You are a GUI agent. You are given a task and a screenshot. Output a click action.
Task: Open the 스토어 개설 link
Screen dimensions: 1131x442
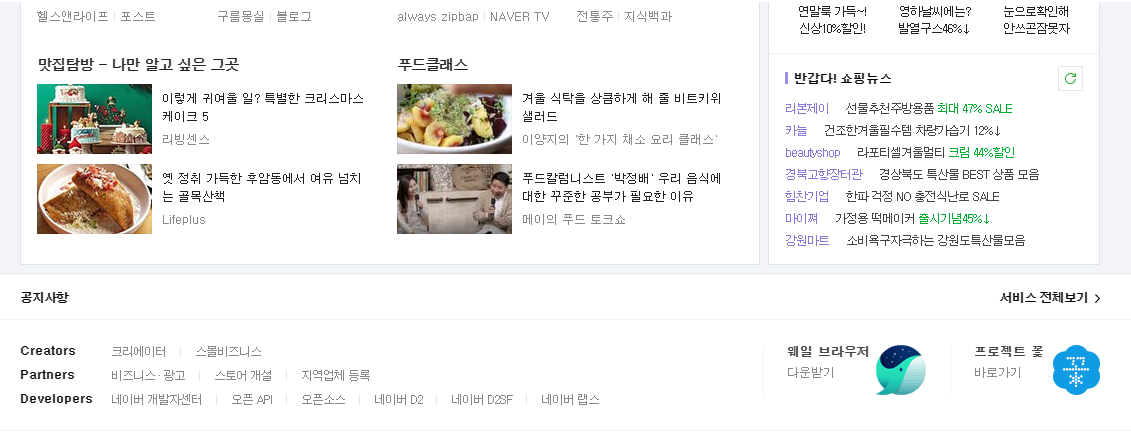coord(243,376)
